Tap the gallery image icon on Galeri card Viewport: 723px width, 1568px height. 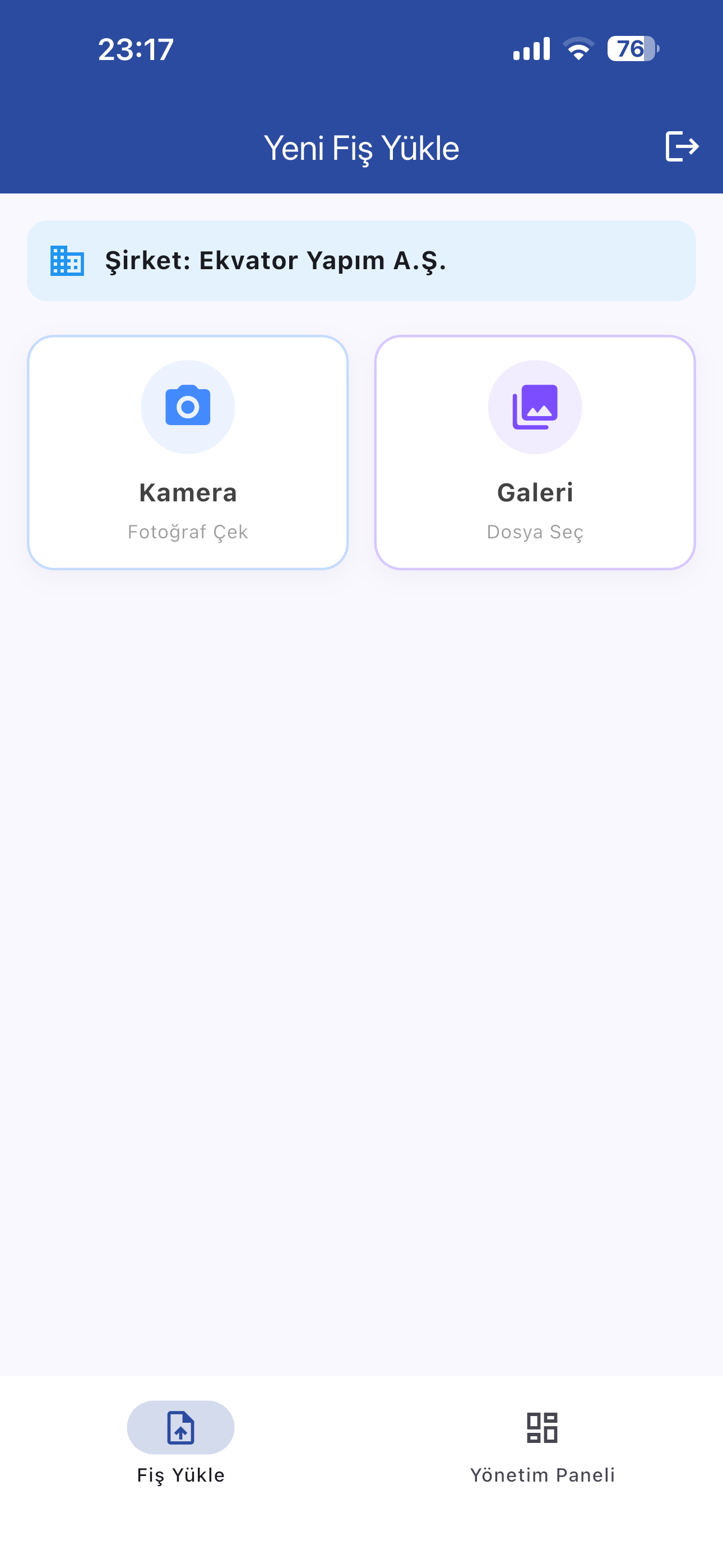coord(534,407)
